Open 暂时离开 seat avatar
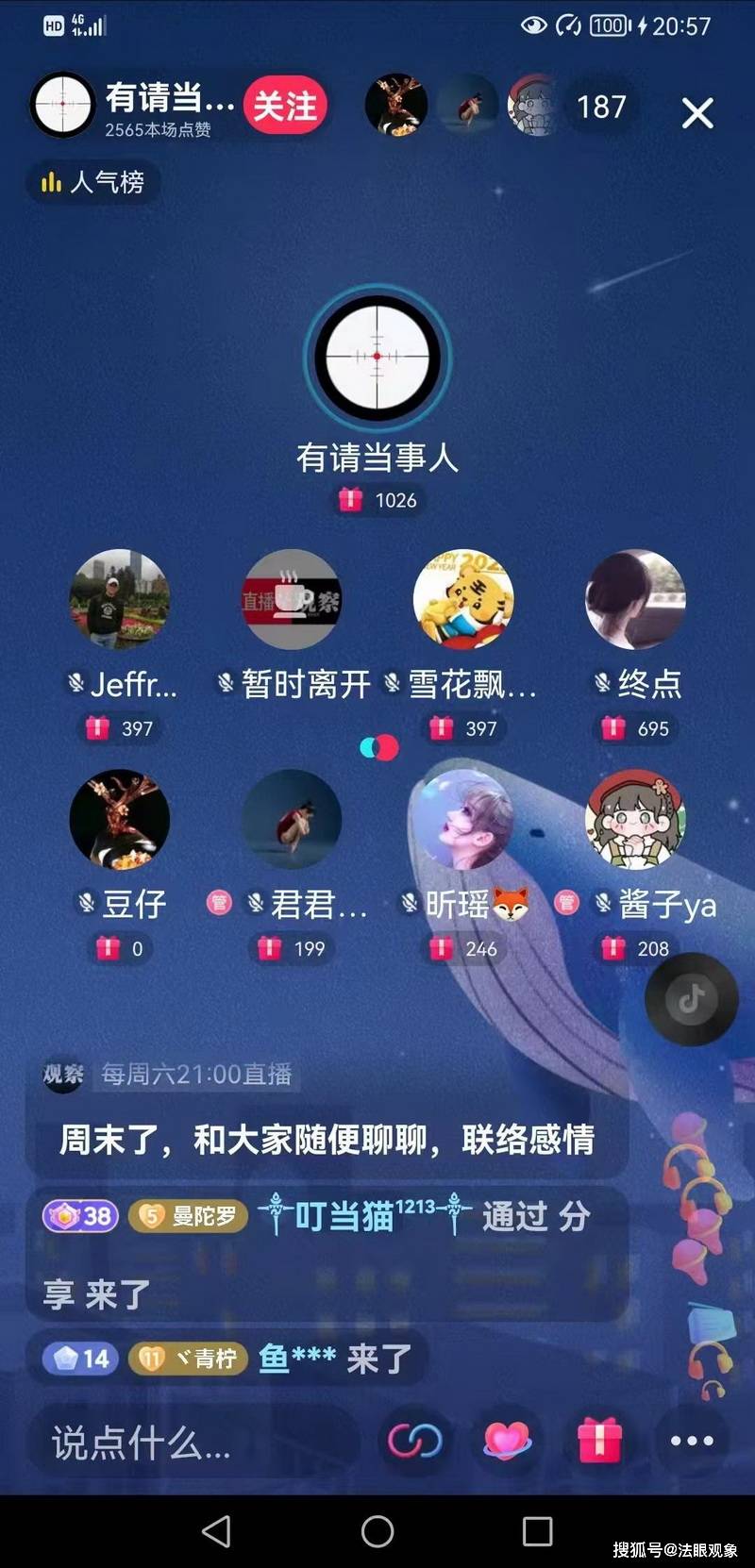The image size is (755, 1568). (292, 600)
